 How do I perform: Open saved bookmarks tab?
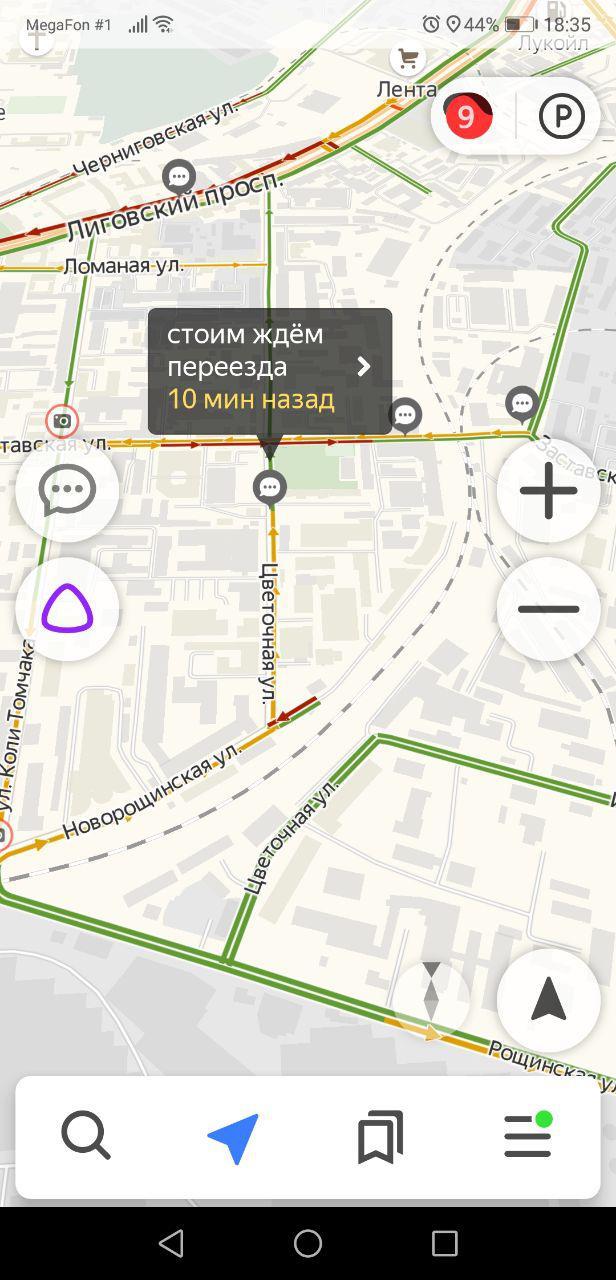[x=380, y=1137]
